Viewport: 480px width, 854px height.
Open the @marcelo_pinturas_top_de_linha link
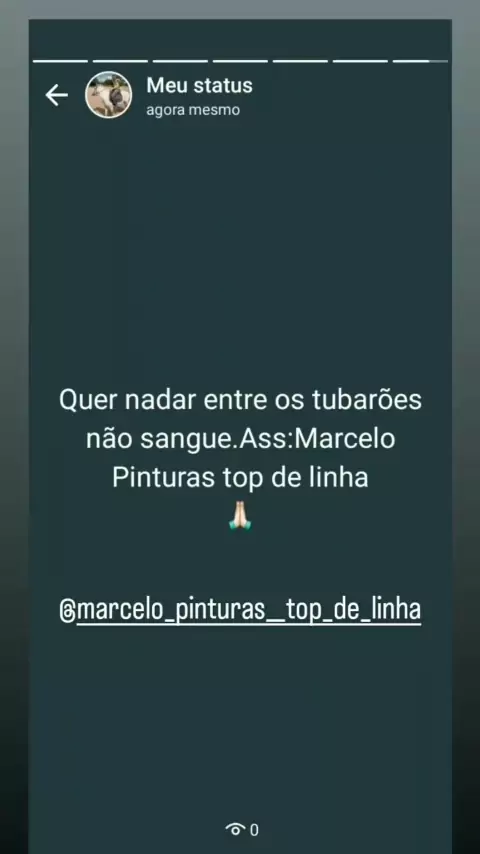pyautogui.click(x=240, y=609)
